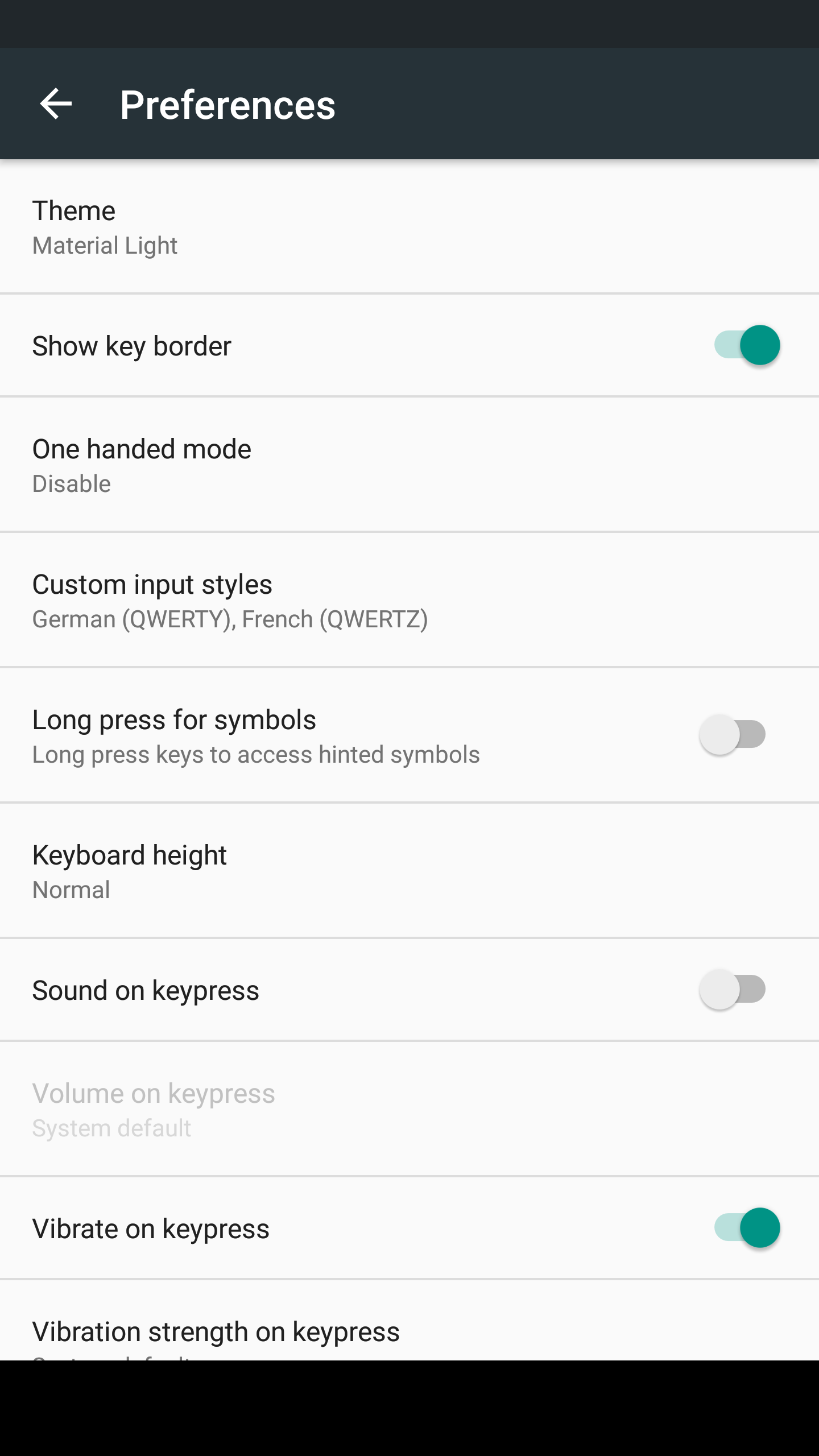819x1456 pixels.
Task: Turn off Show key border
Action: [747, 345]
